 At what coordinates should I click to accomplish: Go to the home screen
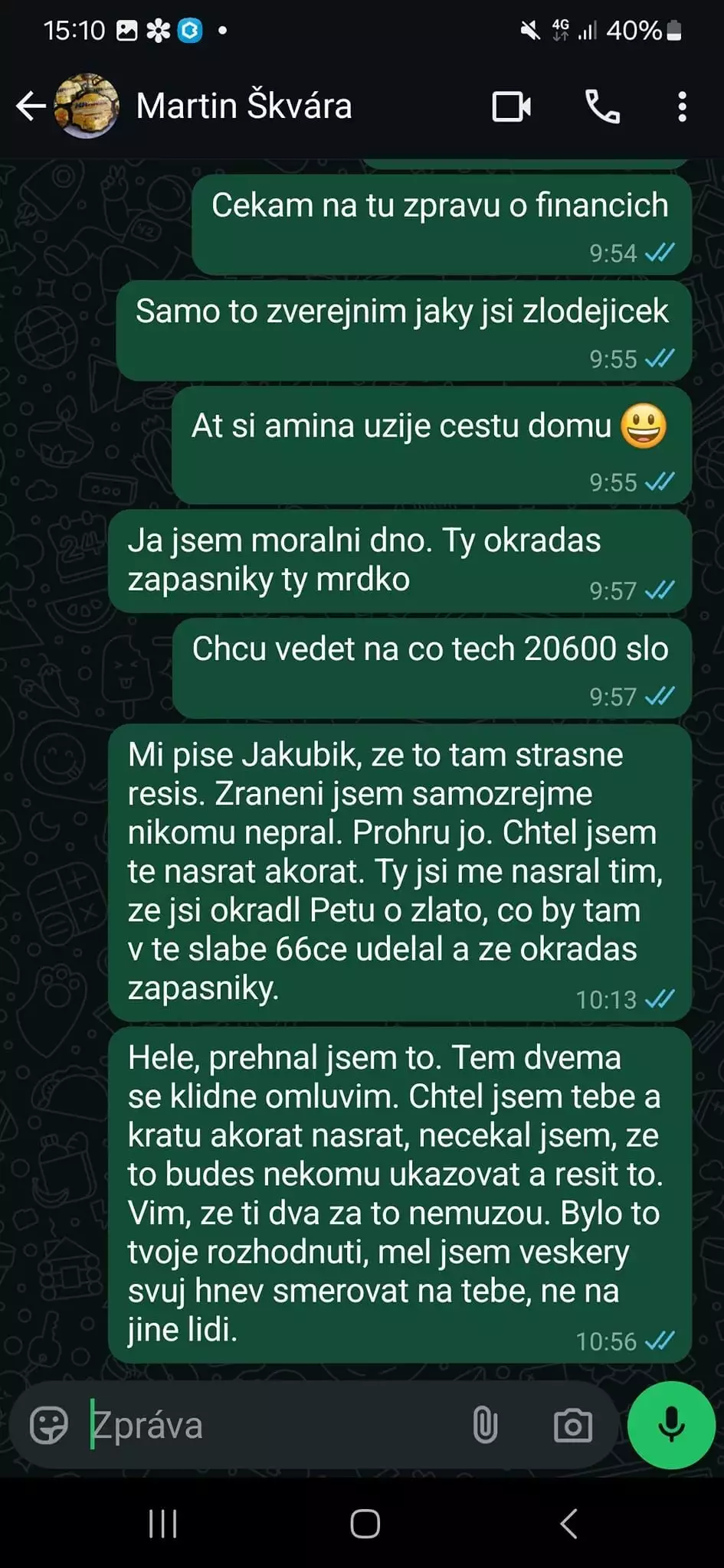coord(365,1524)
